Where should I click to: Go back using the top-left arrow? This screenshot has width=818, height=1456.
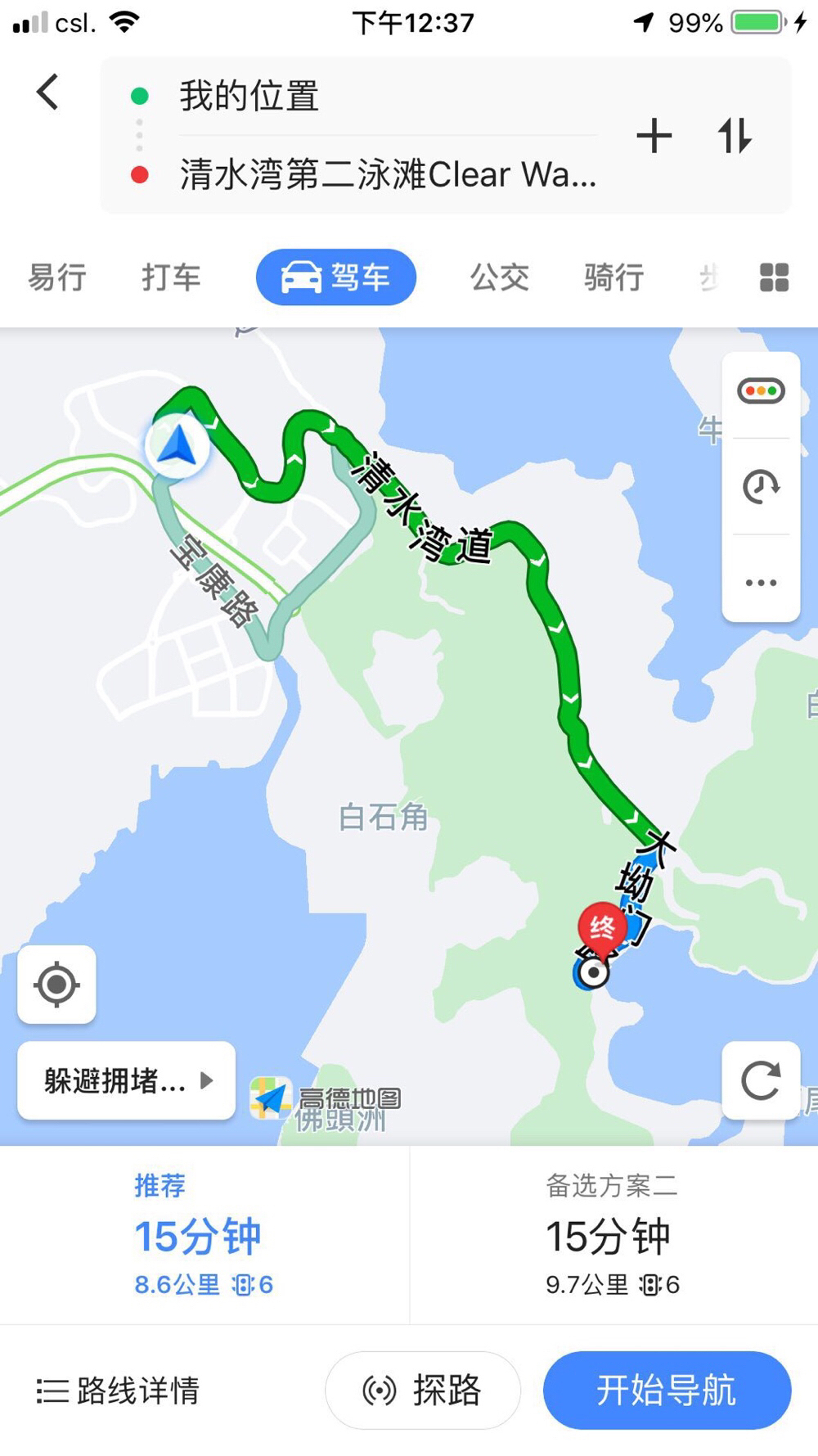tap(47, 92)
